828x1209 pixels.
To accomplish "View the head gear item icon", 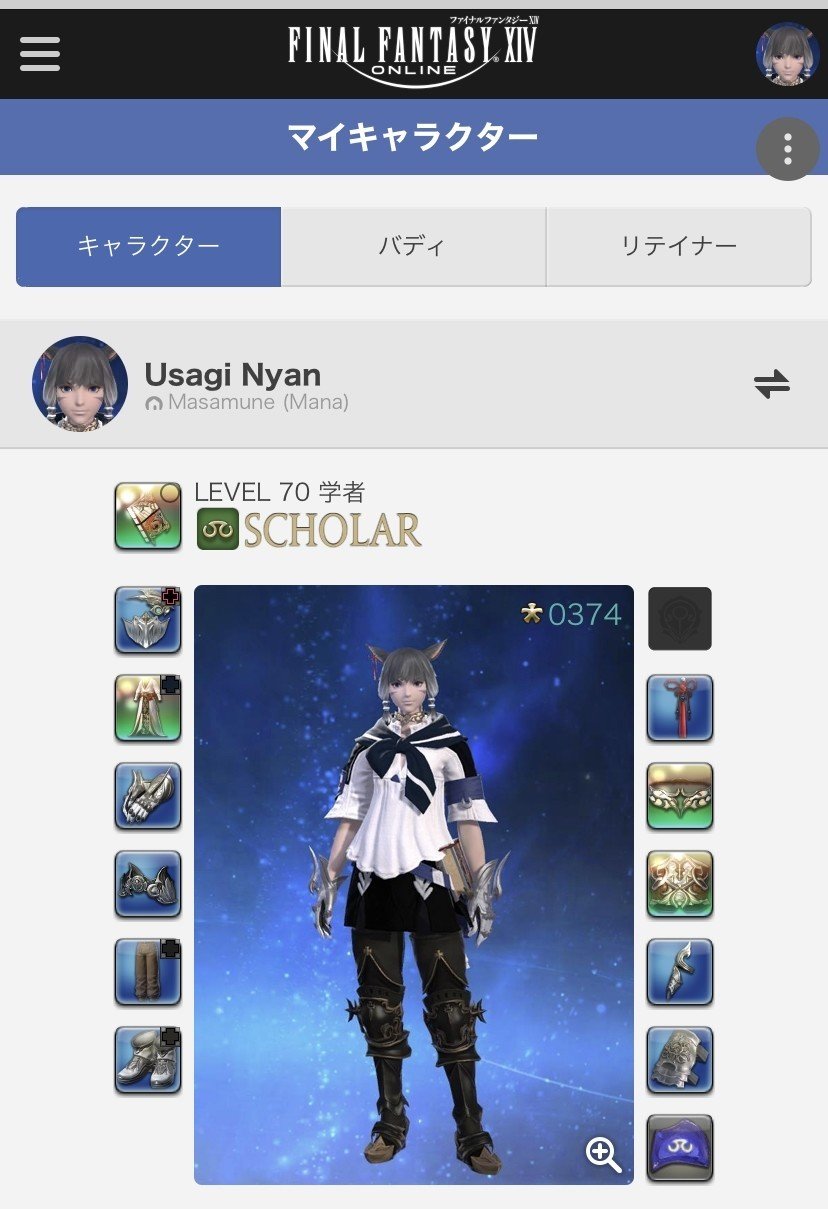I will click(x=148, y=620).
